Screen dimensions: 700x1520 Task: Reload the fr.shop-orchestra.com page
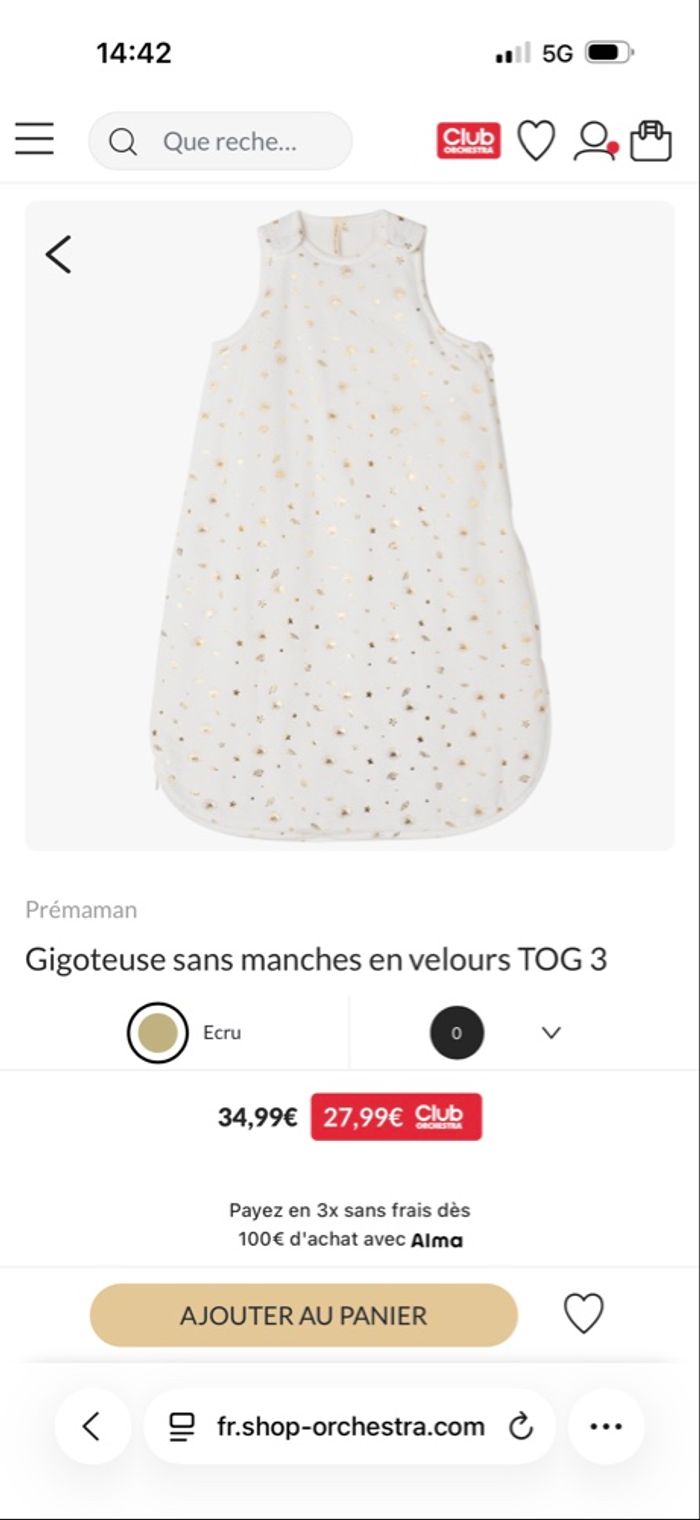[521, 1426]
